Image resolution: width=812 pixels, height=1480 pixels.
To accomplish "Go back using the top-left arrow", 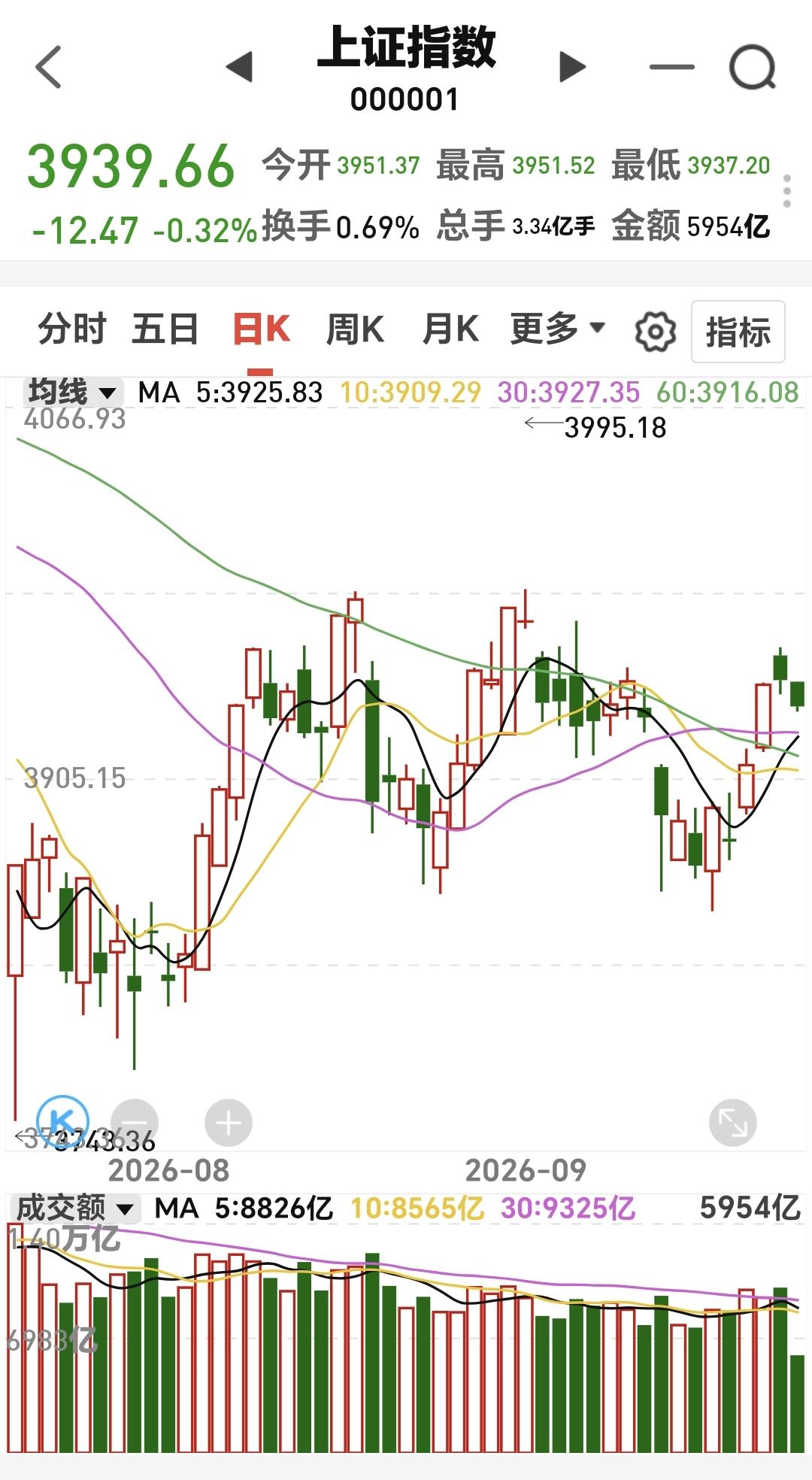I will [x=49, y=67].
